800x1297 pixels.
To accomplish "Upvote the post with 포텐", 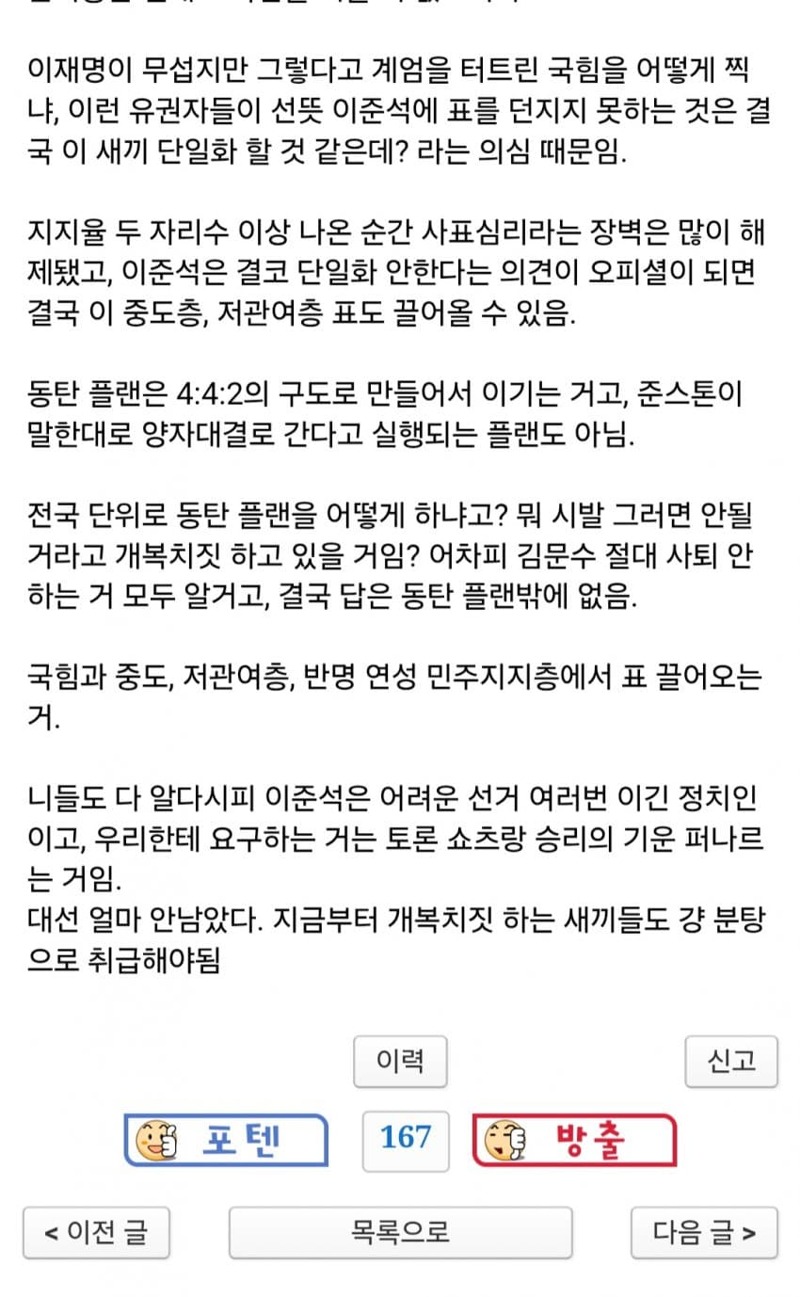I will pos(227,1139).
